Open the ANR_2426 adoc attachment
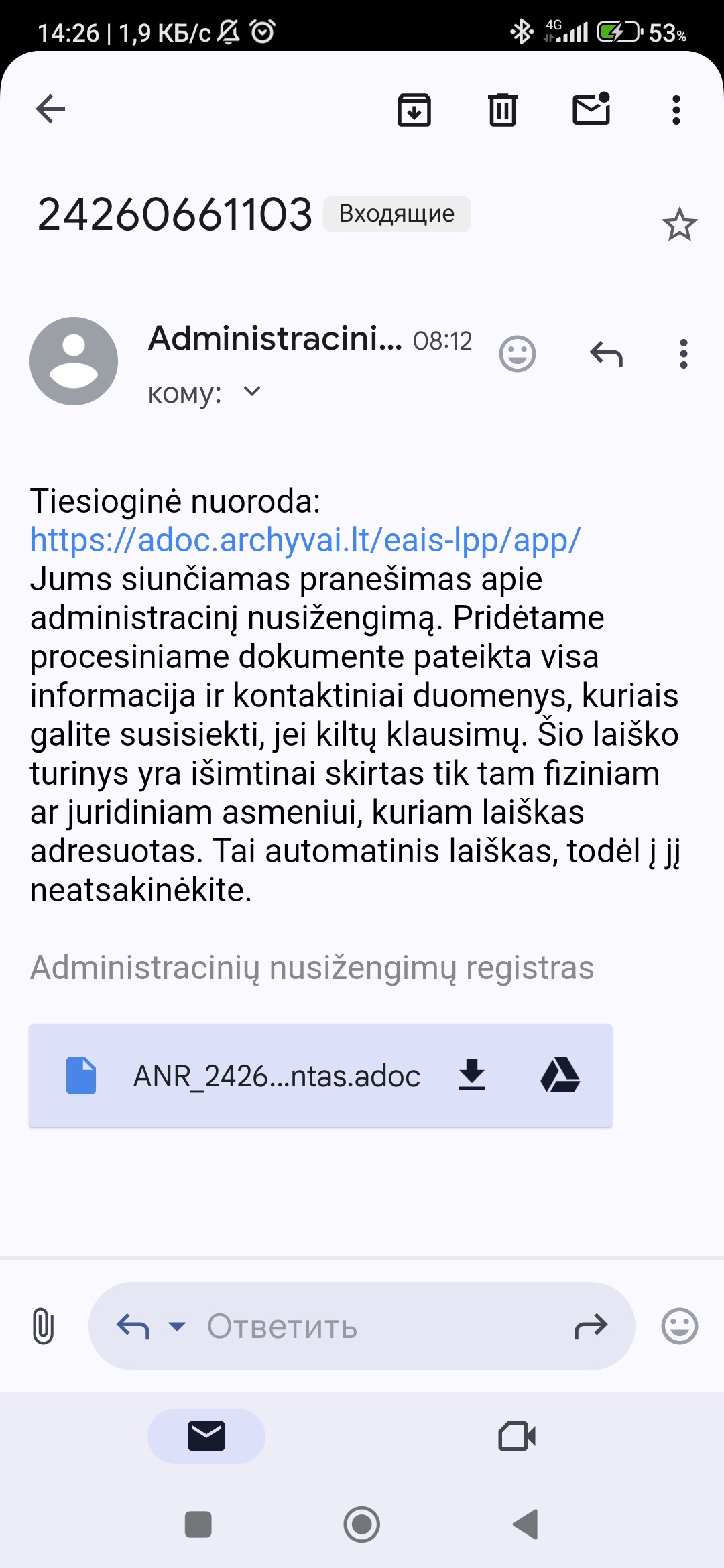Image resolution: width=724 pixels, height=1568 pixels. [276, 1076]
